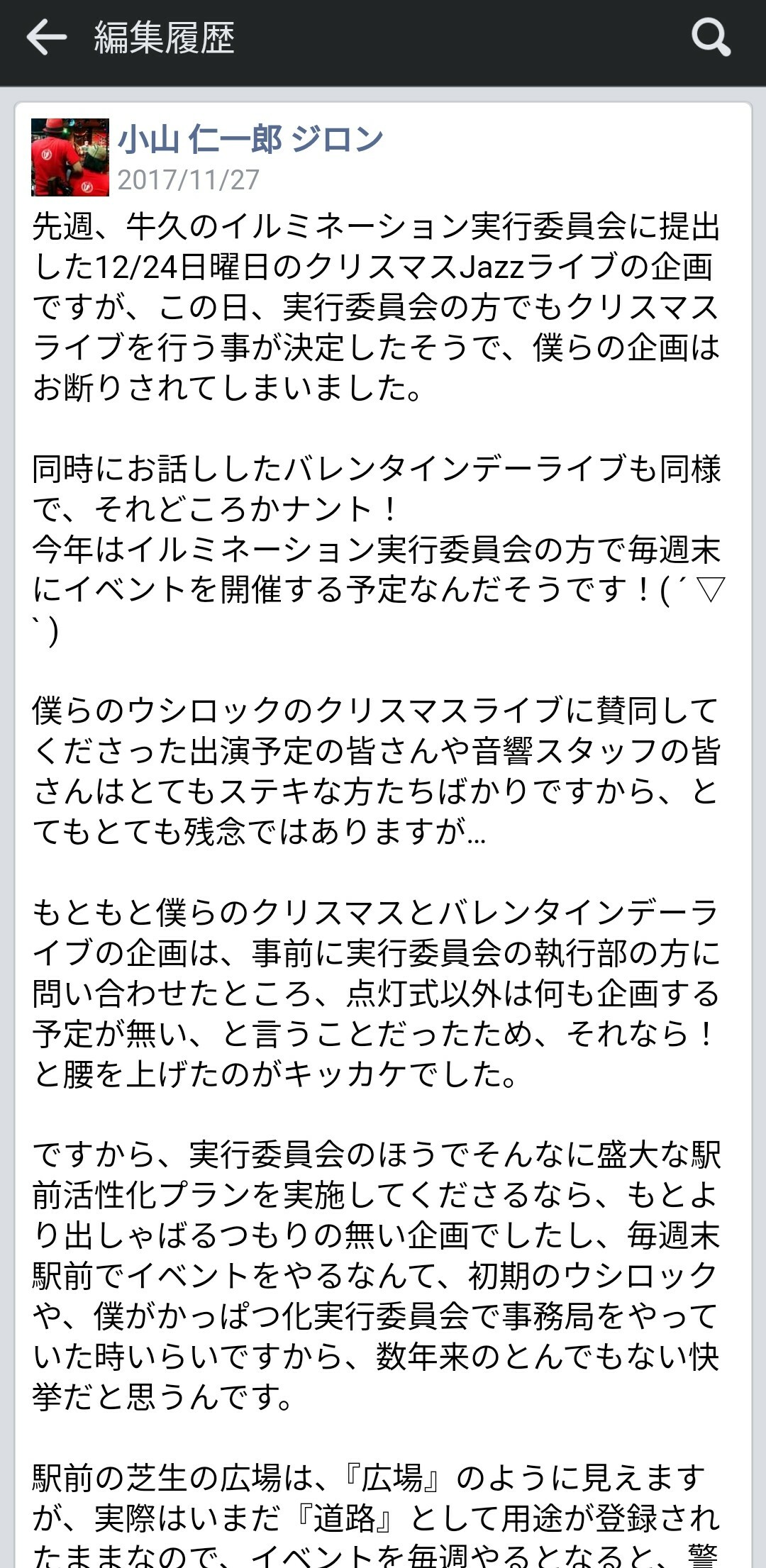This screenshot has width=766, height=1568.
Task: Go back from the 編集履歴 screen
Action: 46,37
